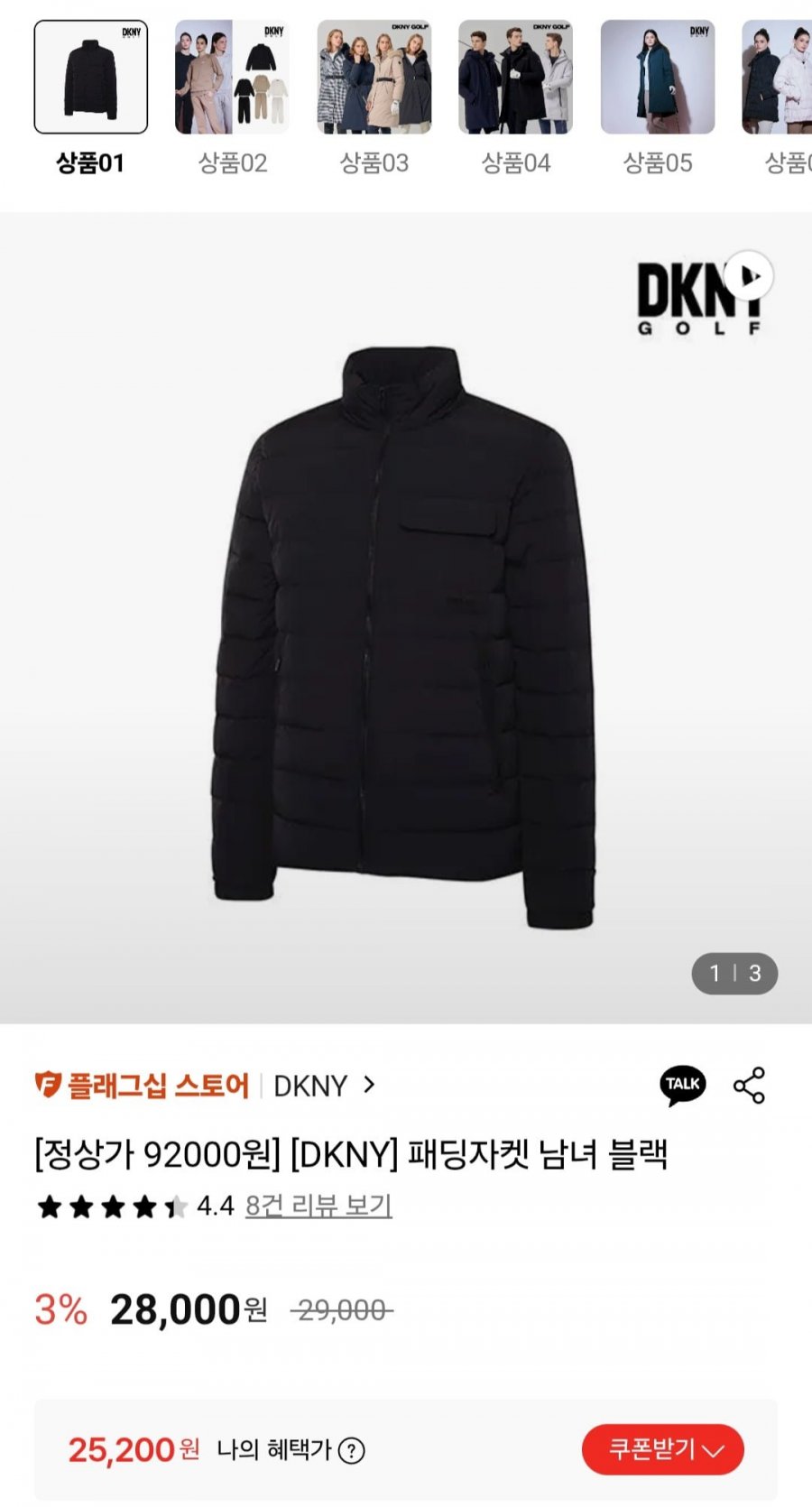Tap the 쿠폰받기 coupon button

(x=663, y=1450)
